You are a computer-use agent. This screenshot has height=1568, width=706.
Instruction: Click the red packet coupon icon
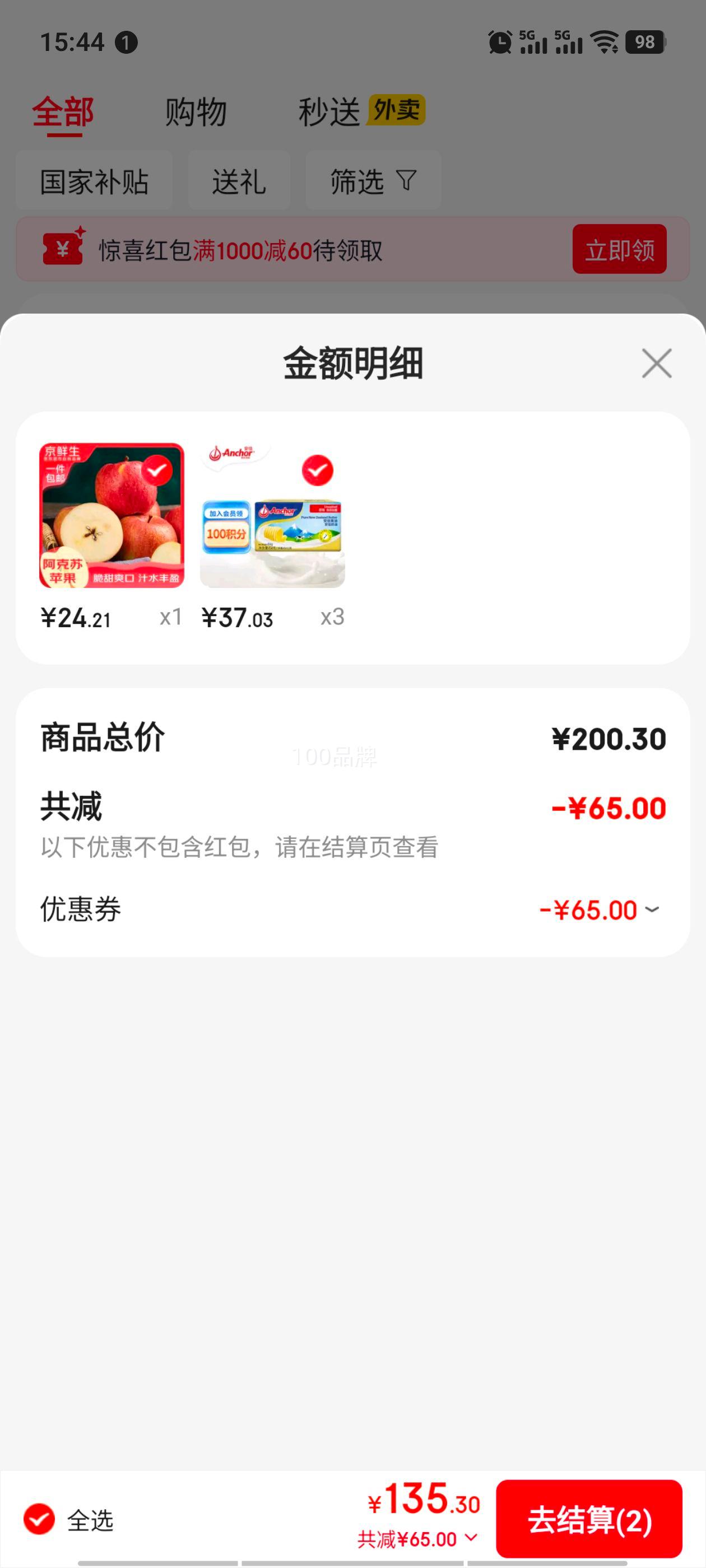(63, 248)
